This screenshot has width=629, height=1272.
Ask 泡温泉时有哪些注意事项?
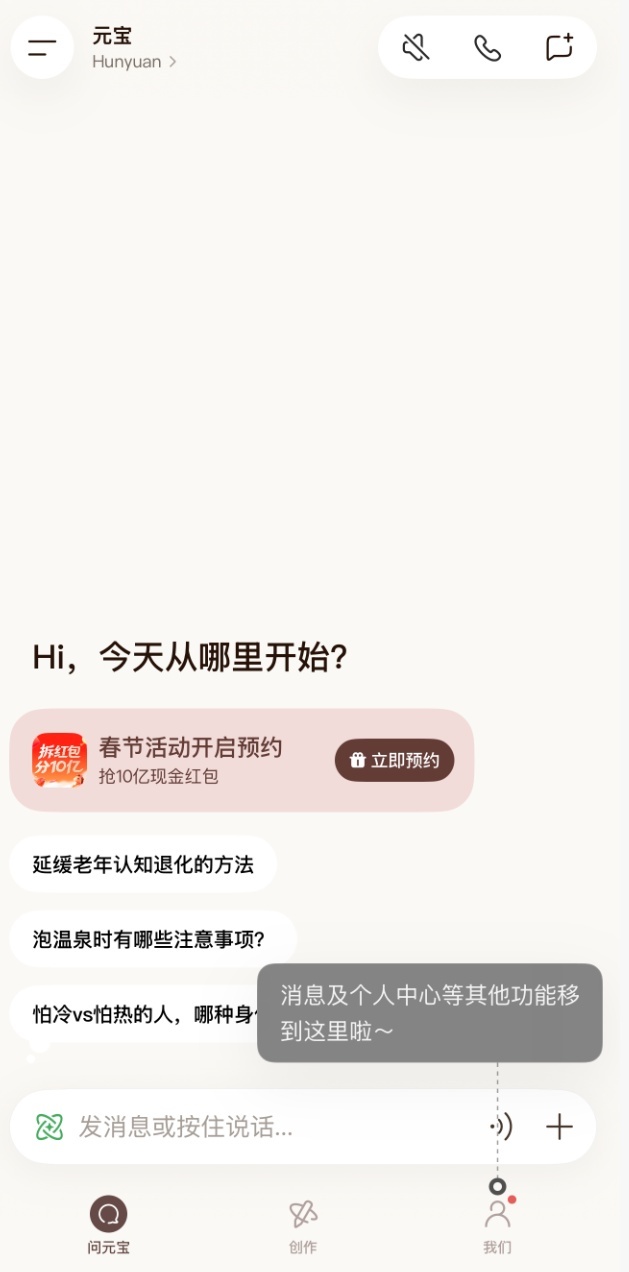[153, 939]
